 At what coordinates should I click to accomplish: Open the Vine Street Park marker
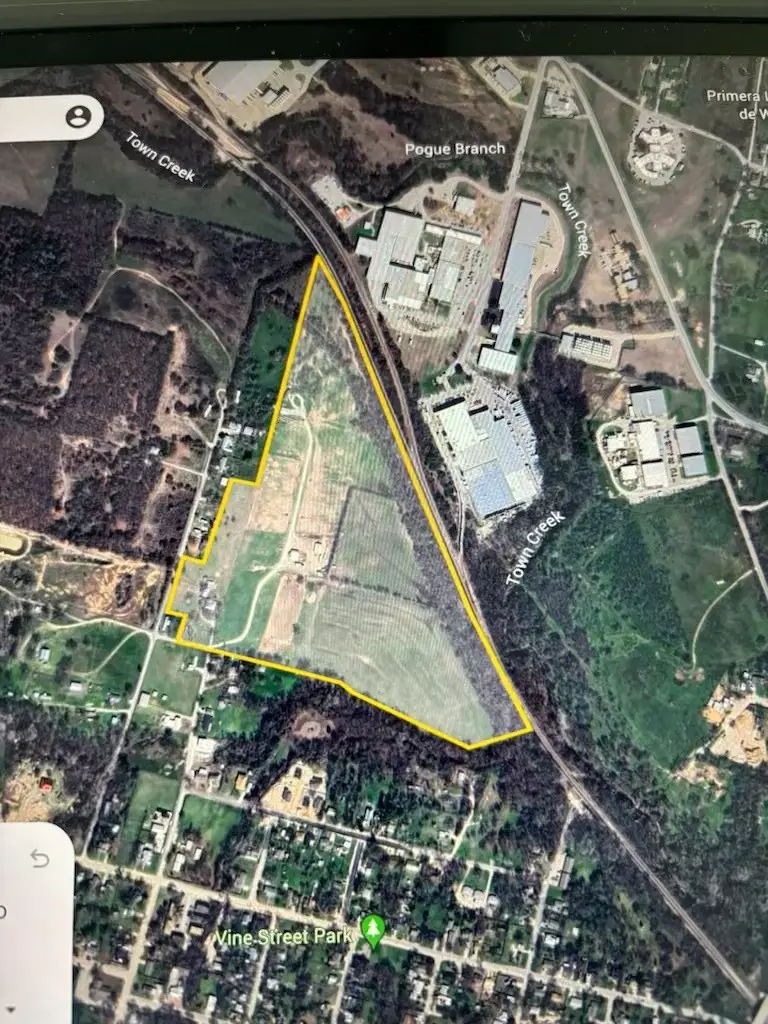pyautogui.click(x=373, y=930)
